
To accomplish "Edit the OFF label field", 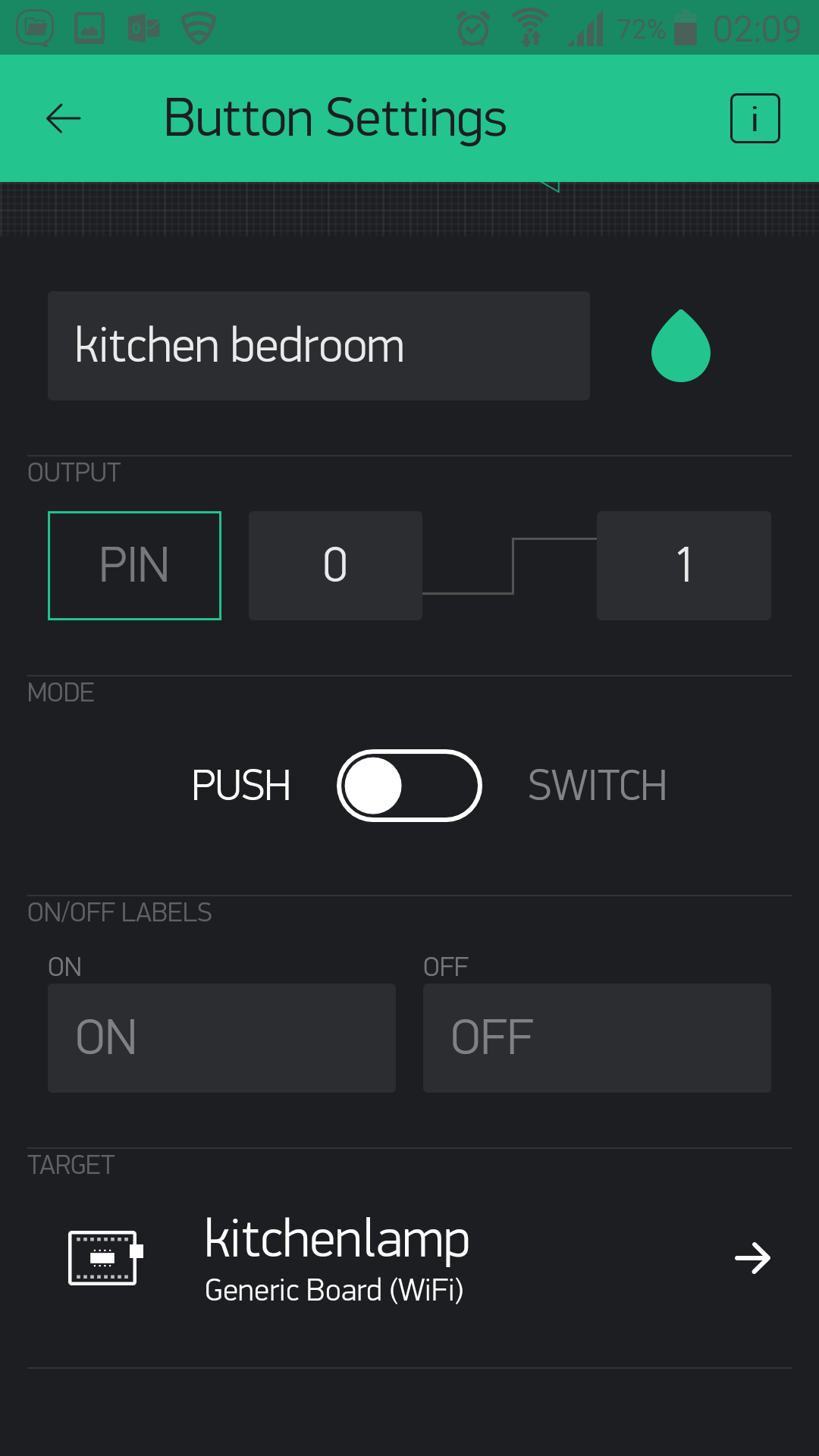I will (597, 1038).
